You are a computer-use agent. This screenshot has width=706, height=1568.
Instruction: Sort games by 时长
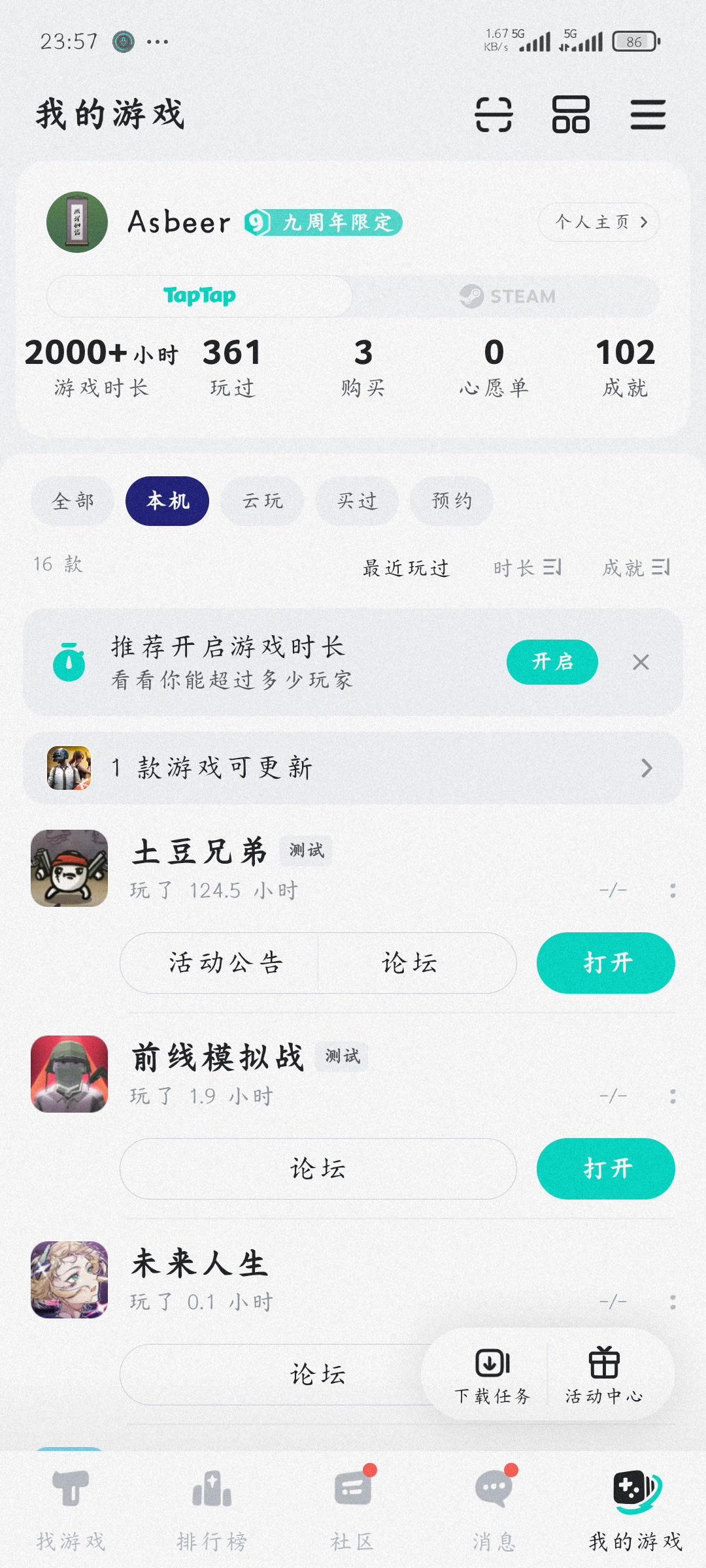527,567
